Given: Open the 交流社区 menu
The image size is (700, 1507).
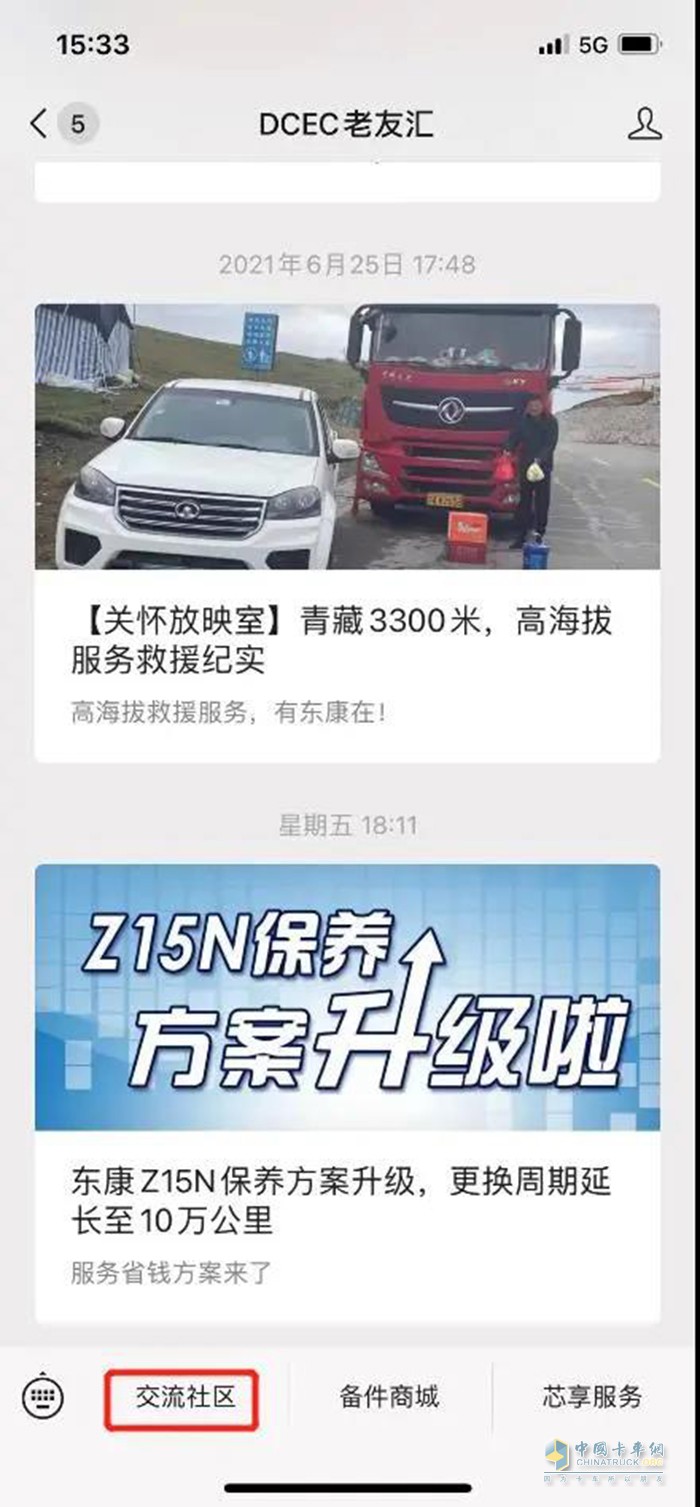Looking at the screenshot, I should click(186, 1397).
